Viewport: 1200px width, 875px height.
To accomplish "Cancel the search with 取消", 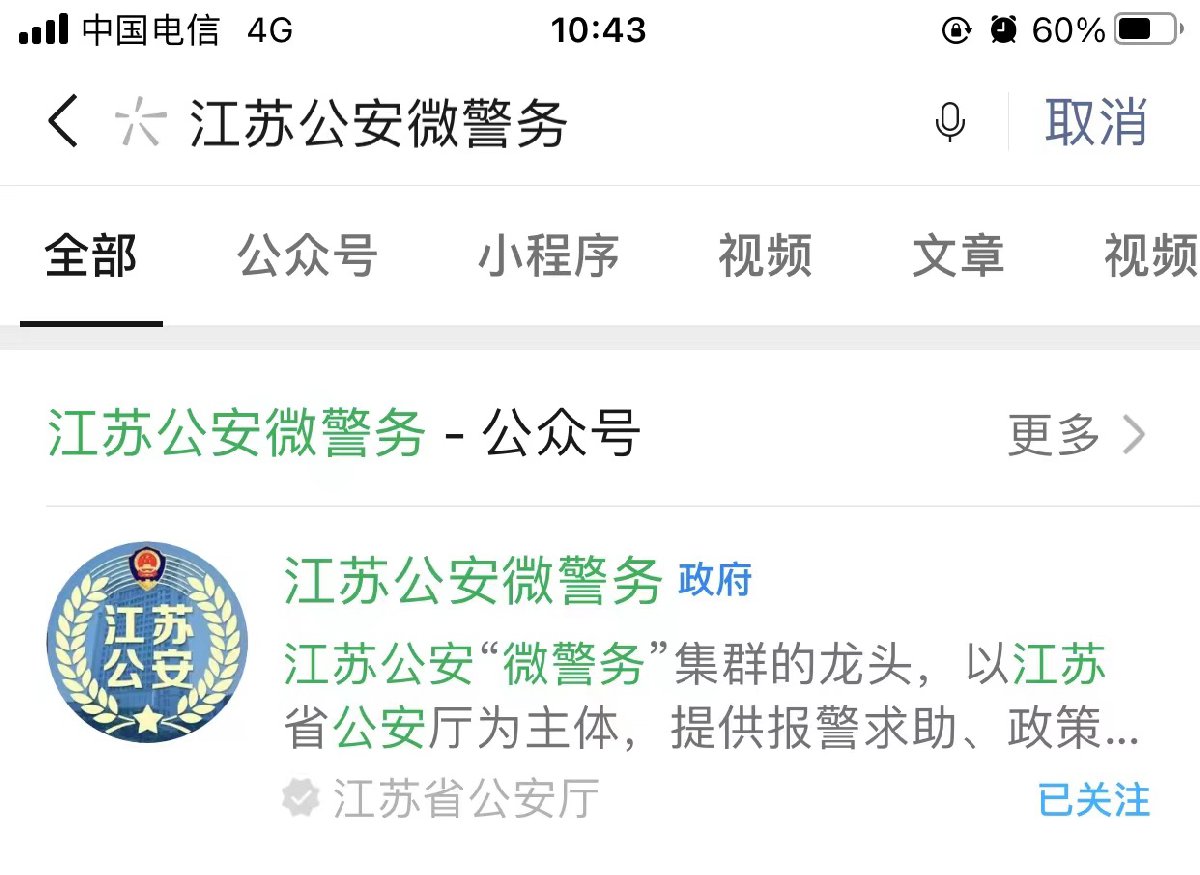I will (x=1096, y=122).
